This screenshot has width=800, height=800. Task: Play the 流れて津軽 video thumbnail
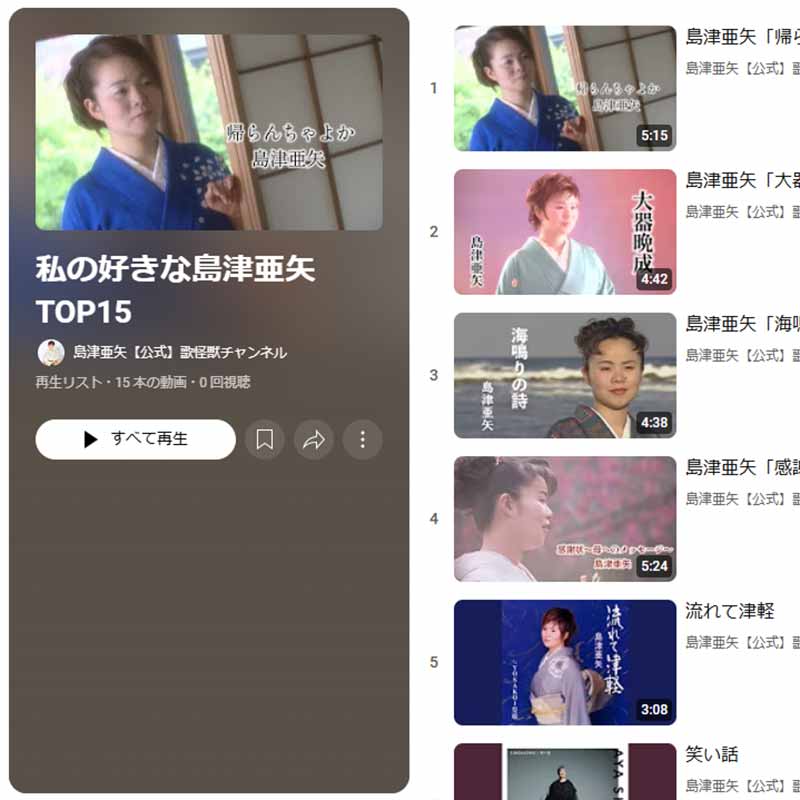click(564, 662)
